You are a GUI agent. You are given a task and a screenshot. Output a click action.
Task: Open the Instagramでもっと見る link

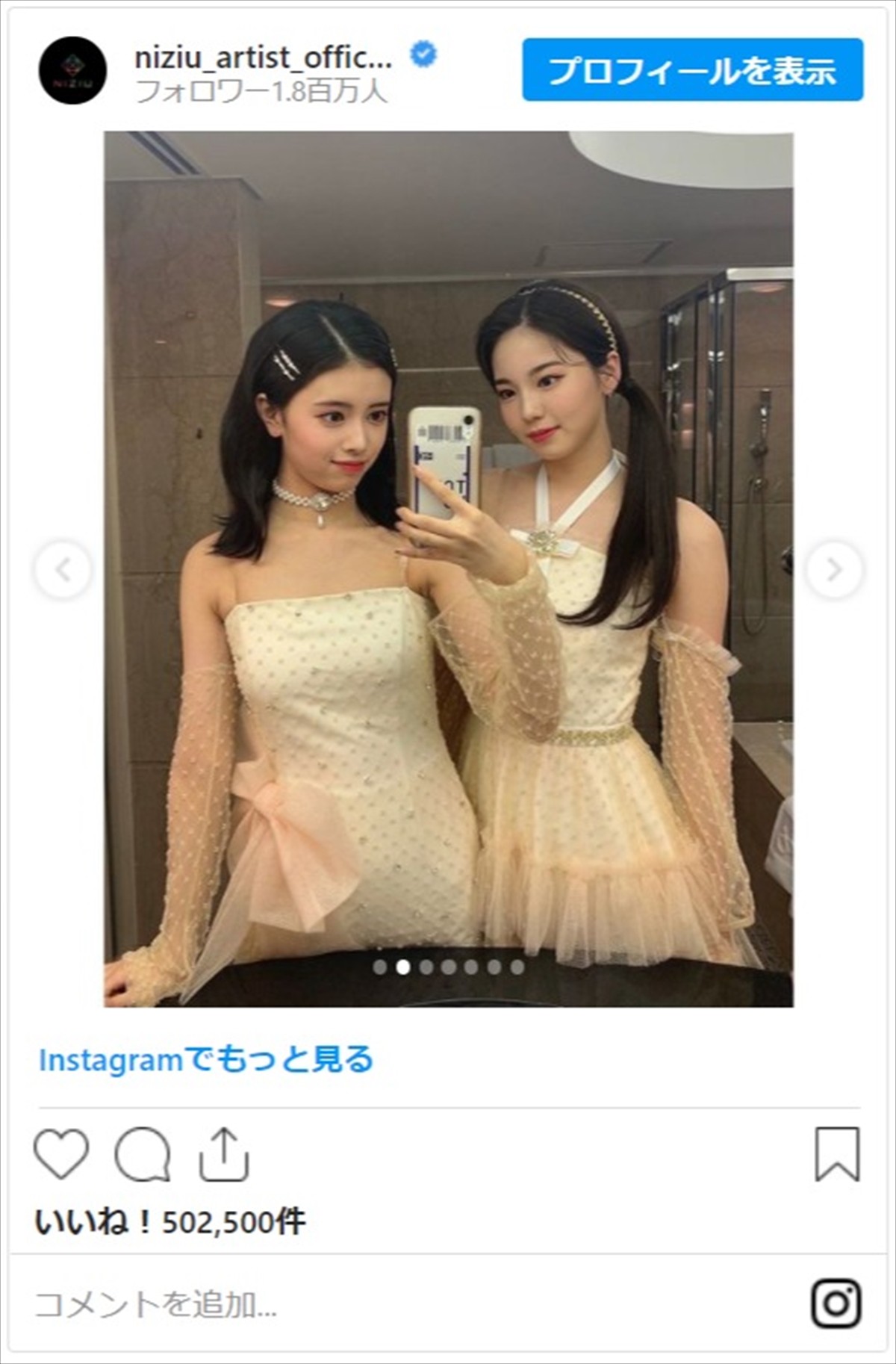click(205, 1059)
